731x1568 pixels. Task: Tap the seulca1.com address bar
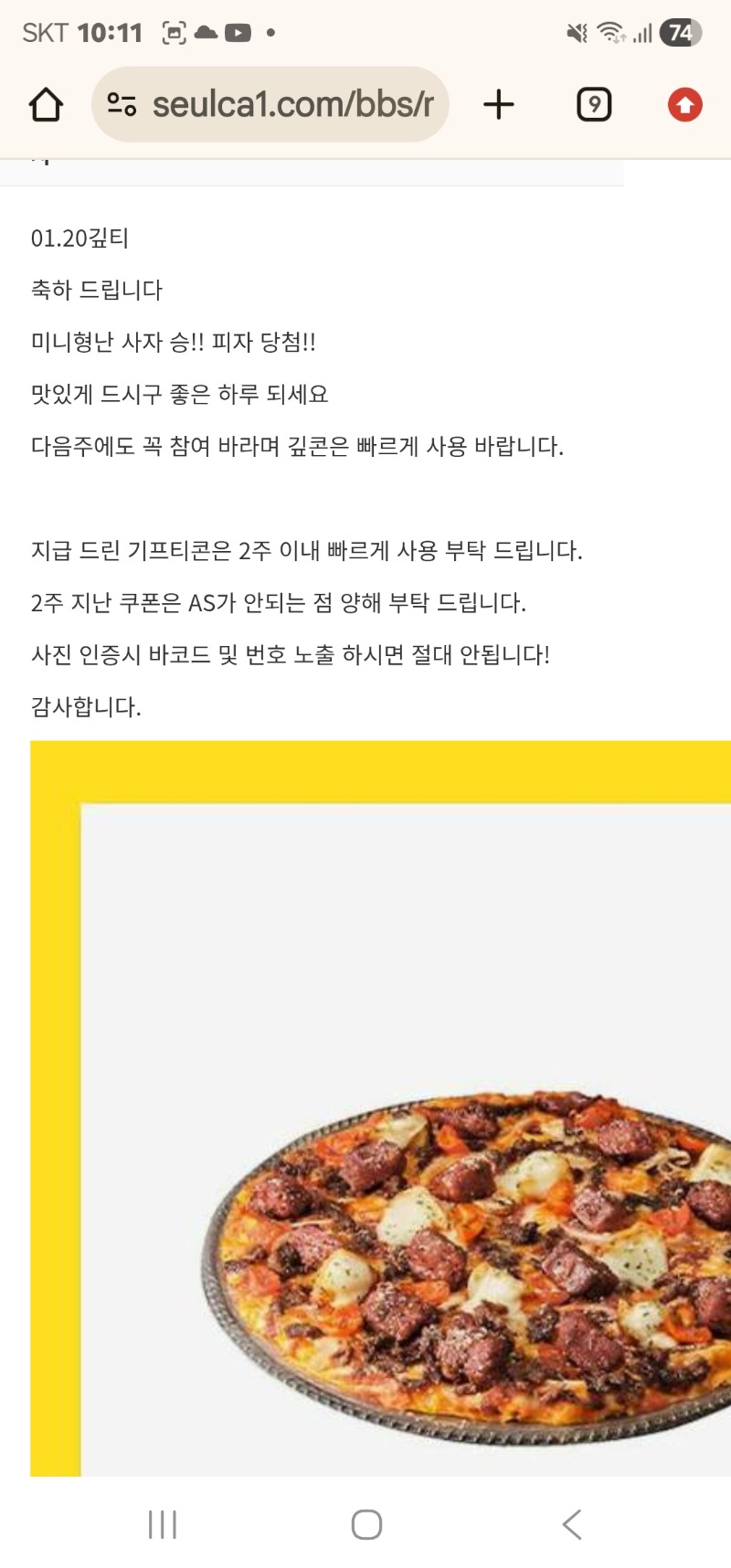[292, 105]
